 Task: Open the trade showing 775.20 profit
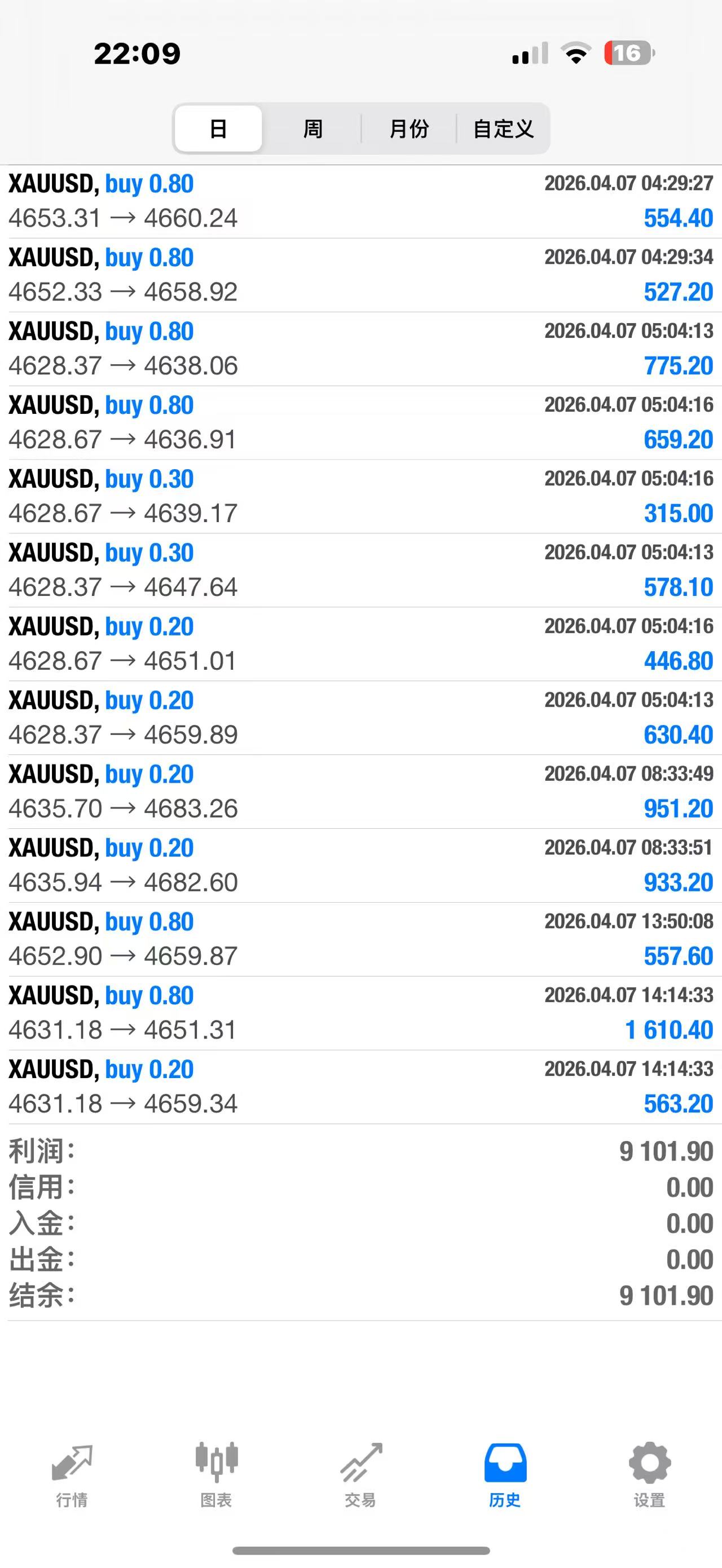point(360,349)
